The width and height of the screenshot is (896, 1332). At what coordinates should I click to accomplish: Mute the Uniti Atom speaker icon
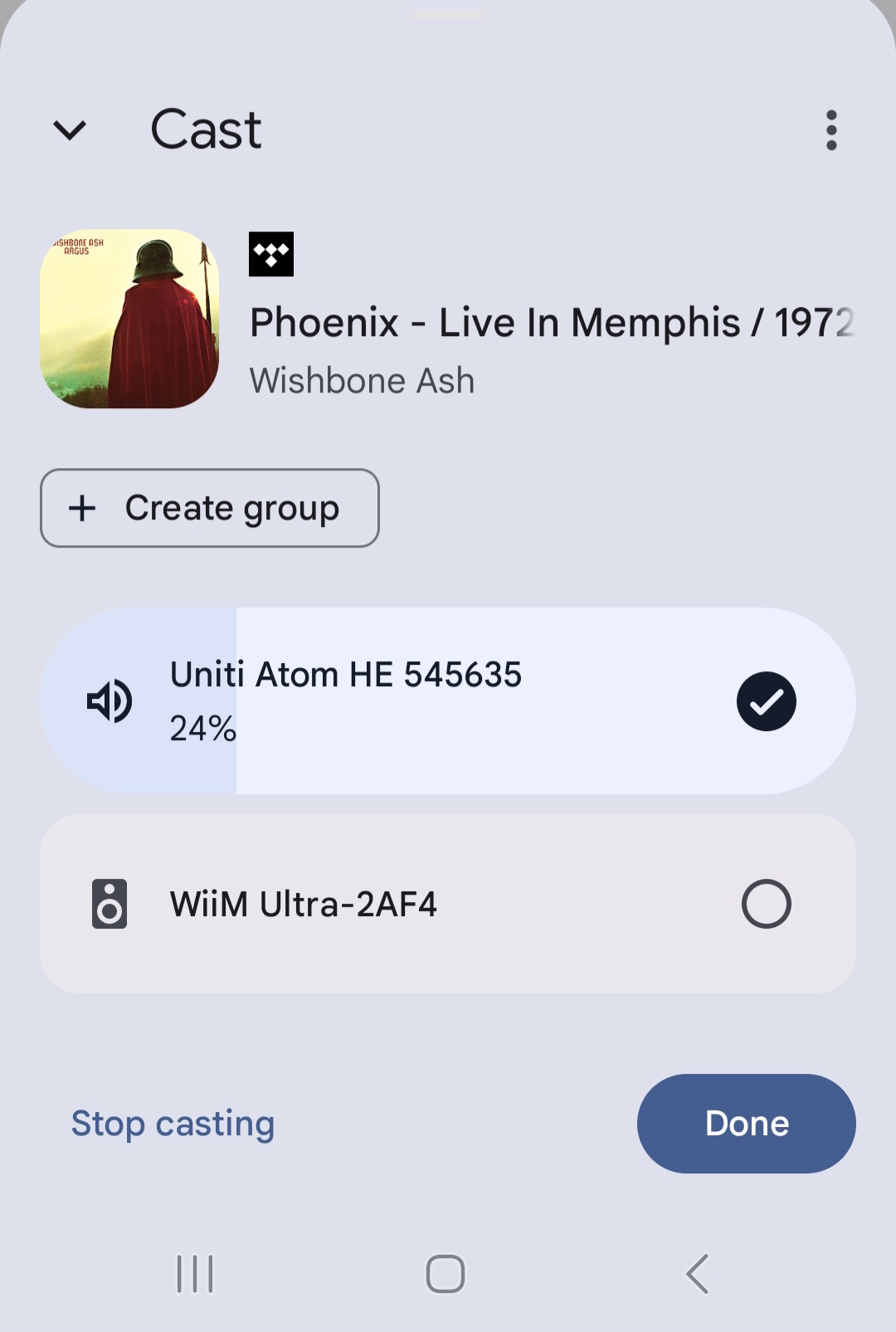[x=110, y=701]
